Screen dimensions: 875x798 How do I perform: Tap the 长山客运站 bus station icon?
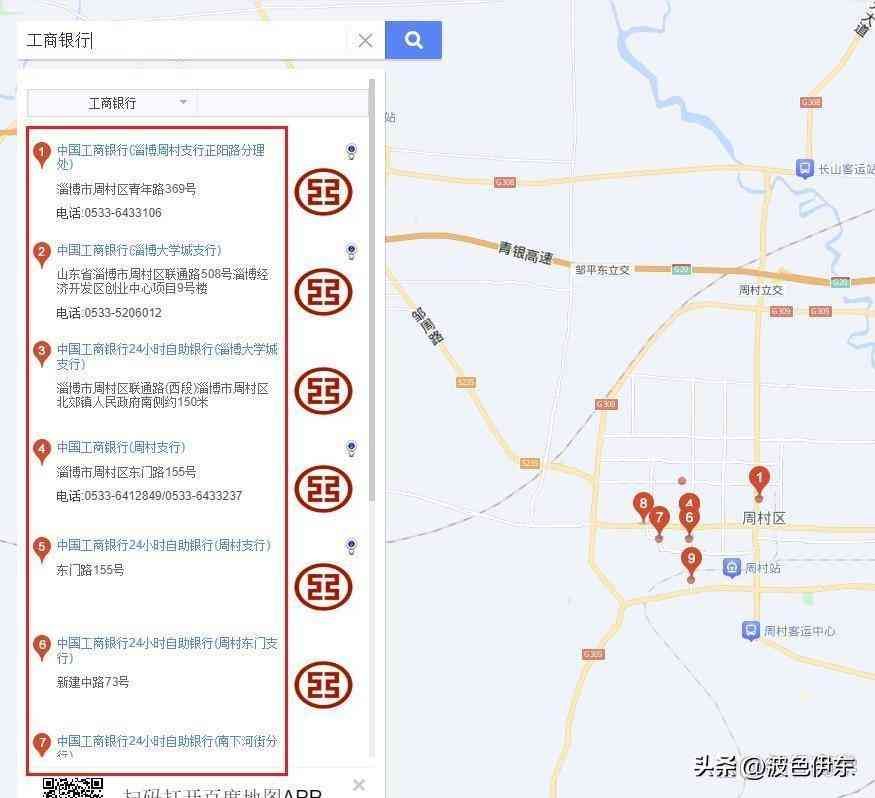click(804, 169)
